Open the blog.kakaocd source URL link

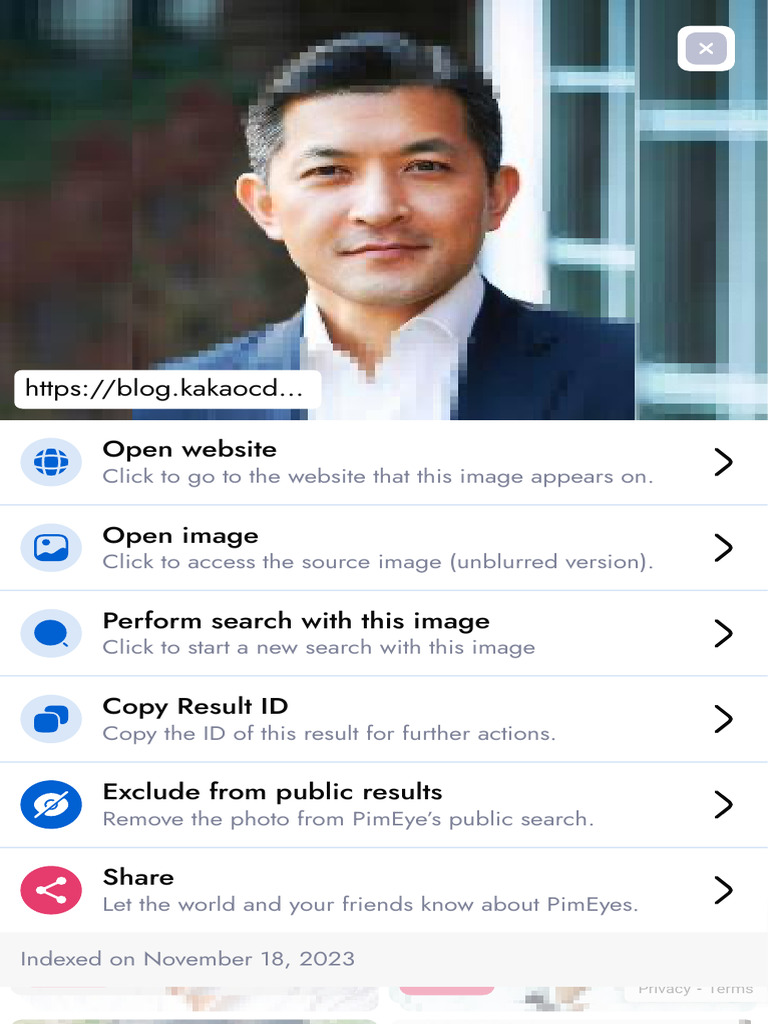[x=166, y=389]
